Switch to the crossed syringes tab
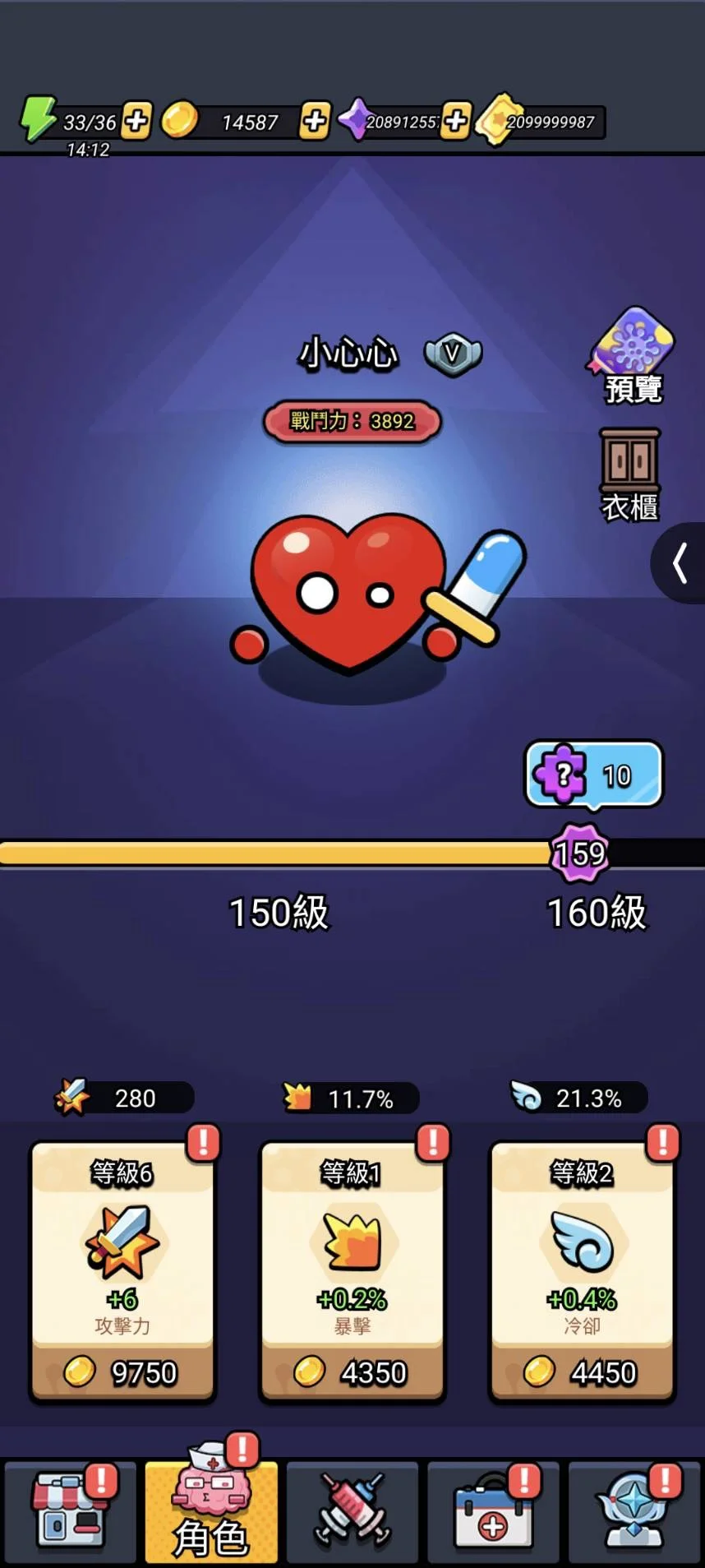Screen dimensions: 705x1568 click(x=352, y=1511)
